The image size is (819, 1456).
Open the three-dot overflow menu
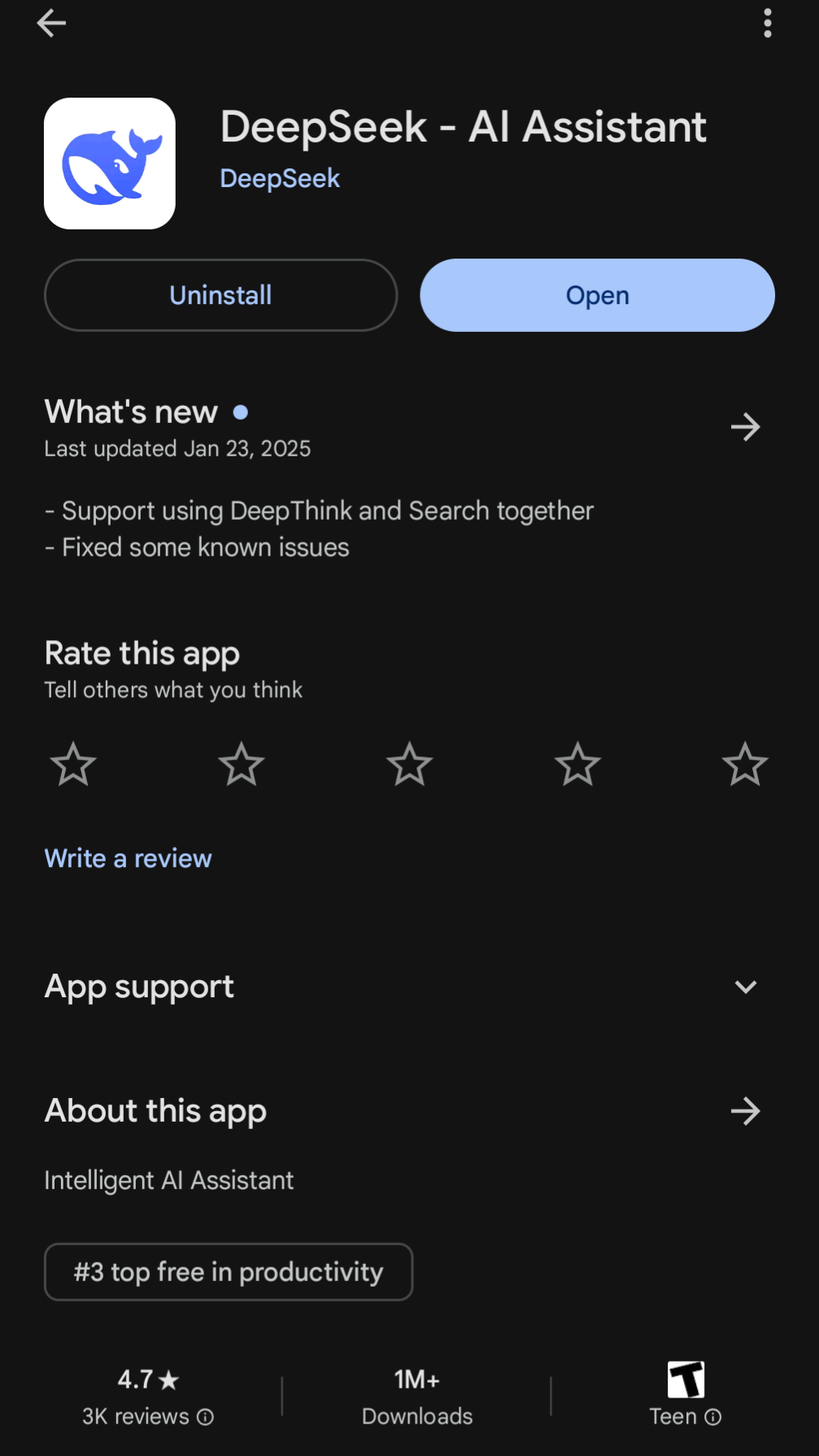[x=767, y=24]
